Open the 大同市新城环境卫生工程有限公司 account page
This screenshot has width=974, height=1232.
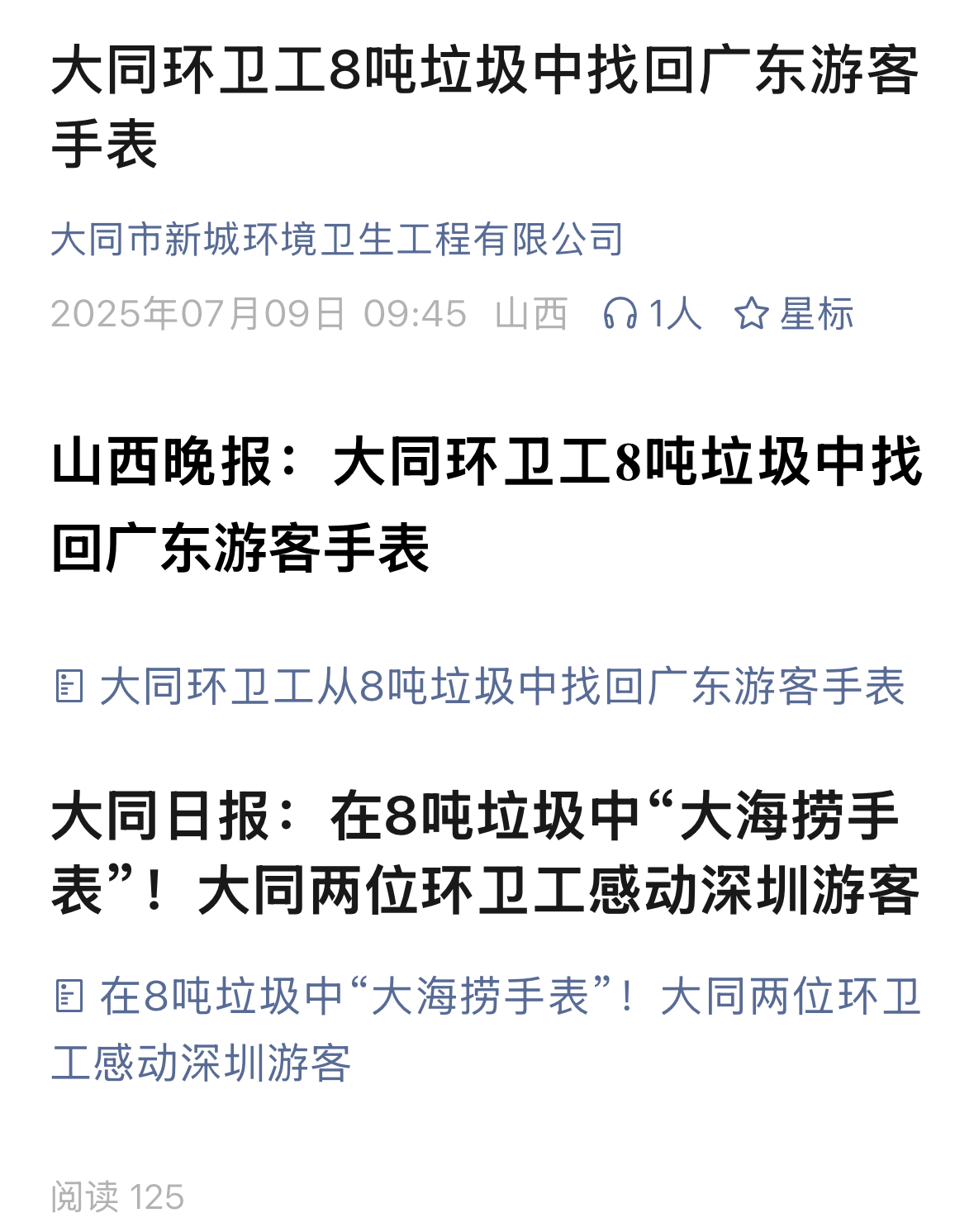pyautogui.click(x=337, y=240)
